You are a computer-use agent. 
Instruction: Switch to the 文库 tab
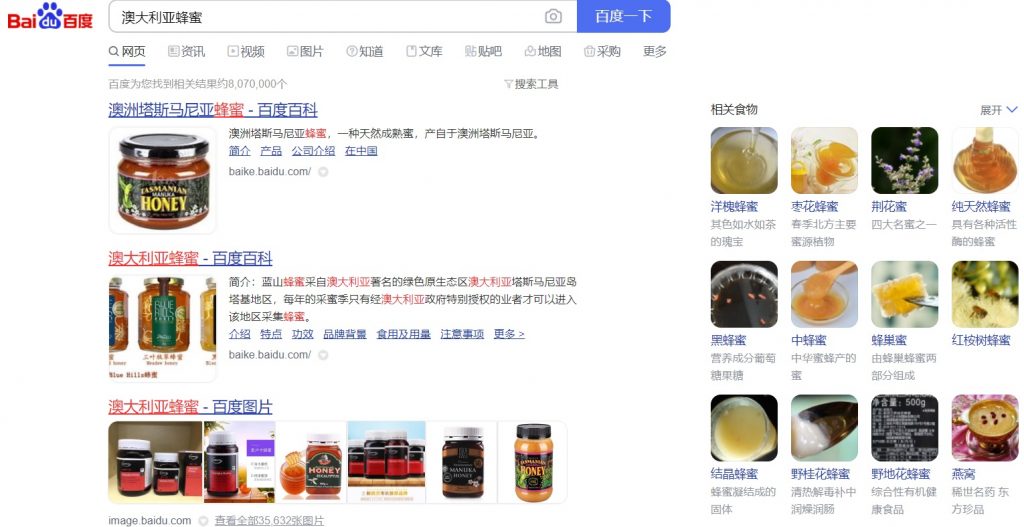tap(424, 52)
